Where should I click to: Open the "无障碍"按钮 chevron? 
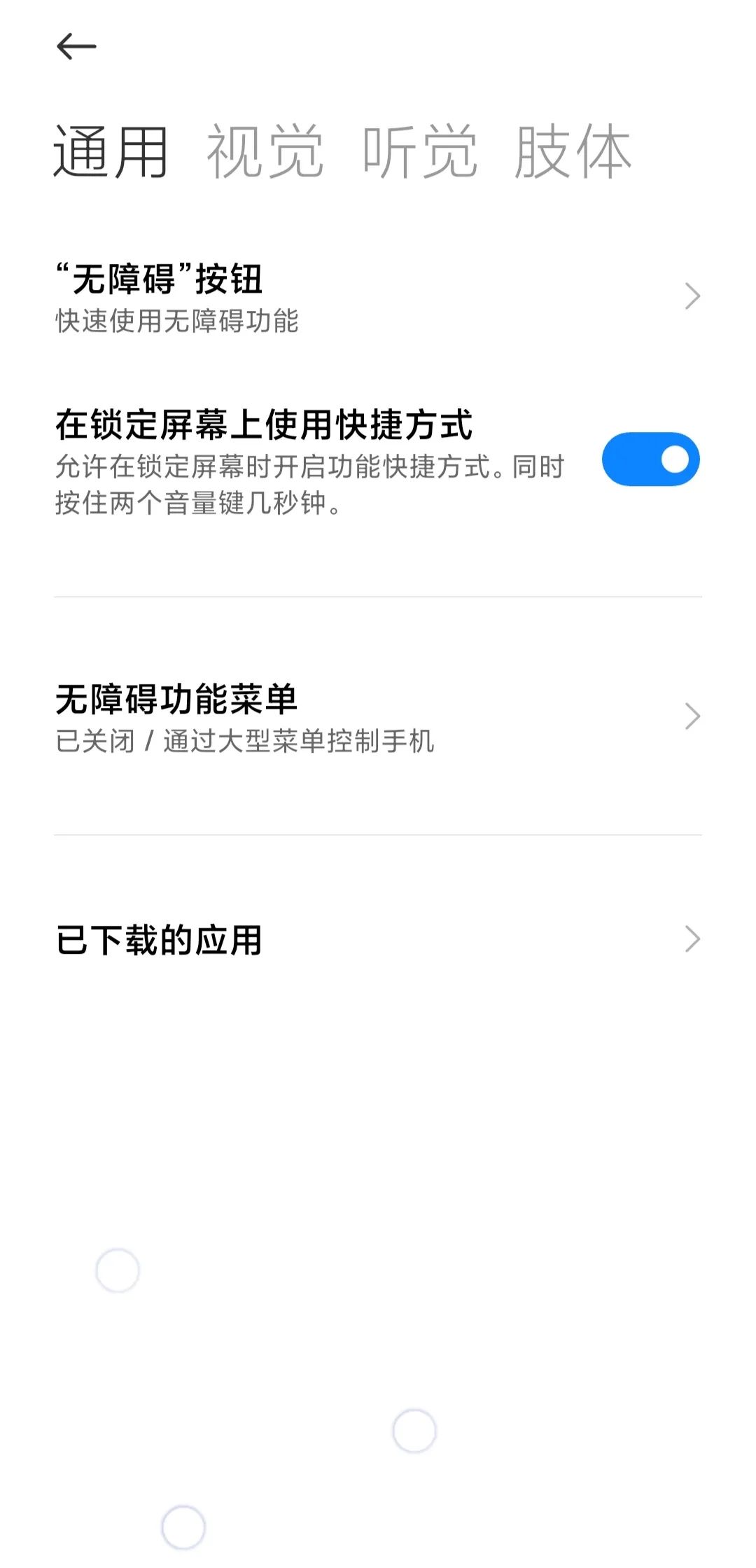[x=693, y=296]
